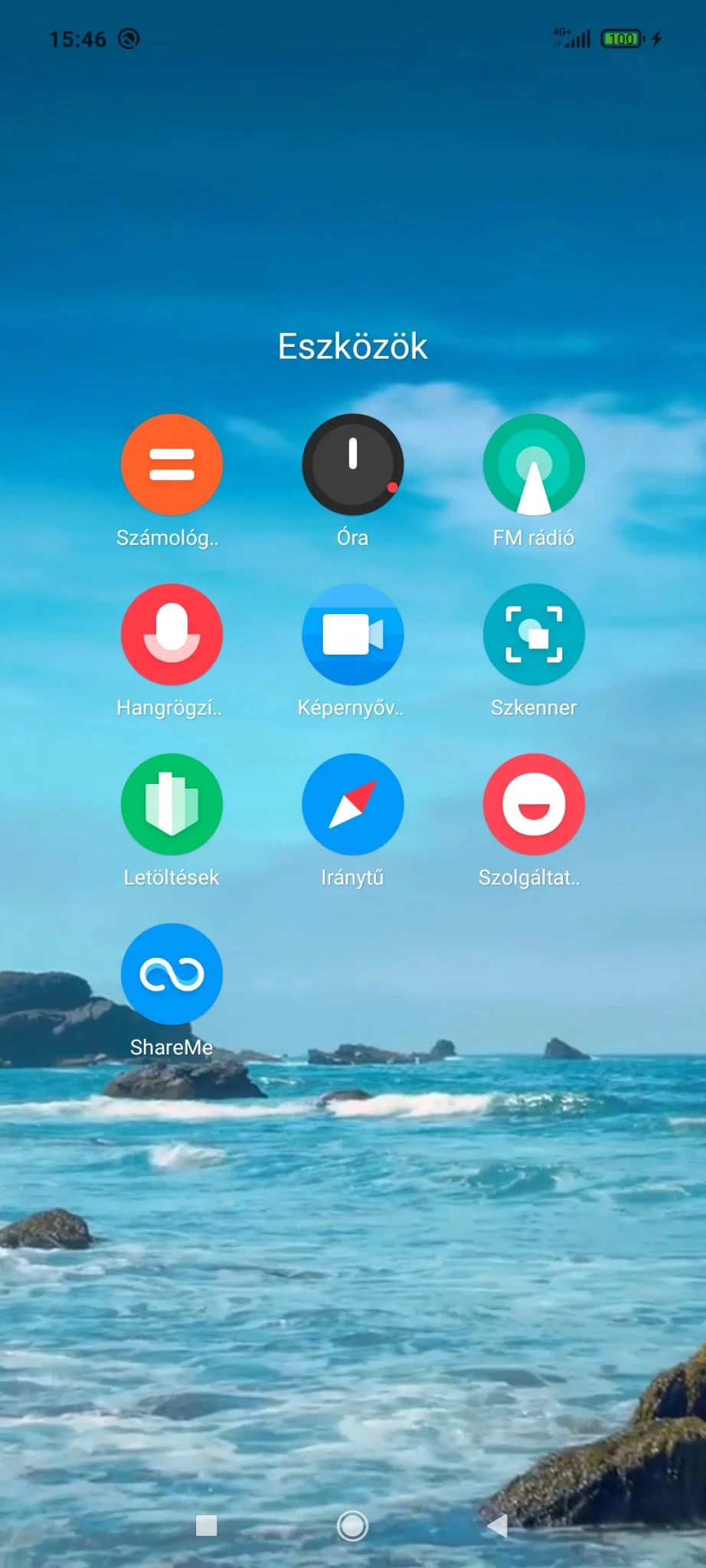Open the Szolgáltat.. app
Viewport: 706px width, 1568px height.
coord(534,805)
